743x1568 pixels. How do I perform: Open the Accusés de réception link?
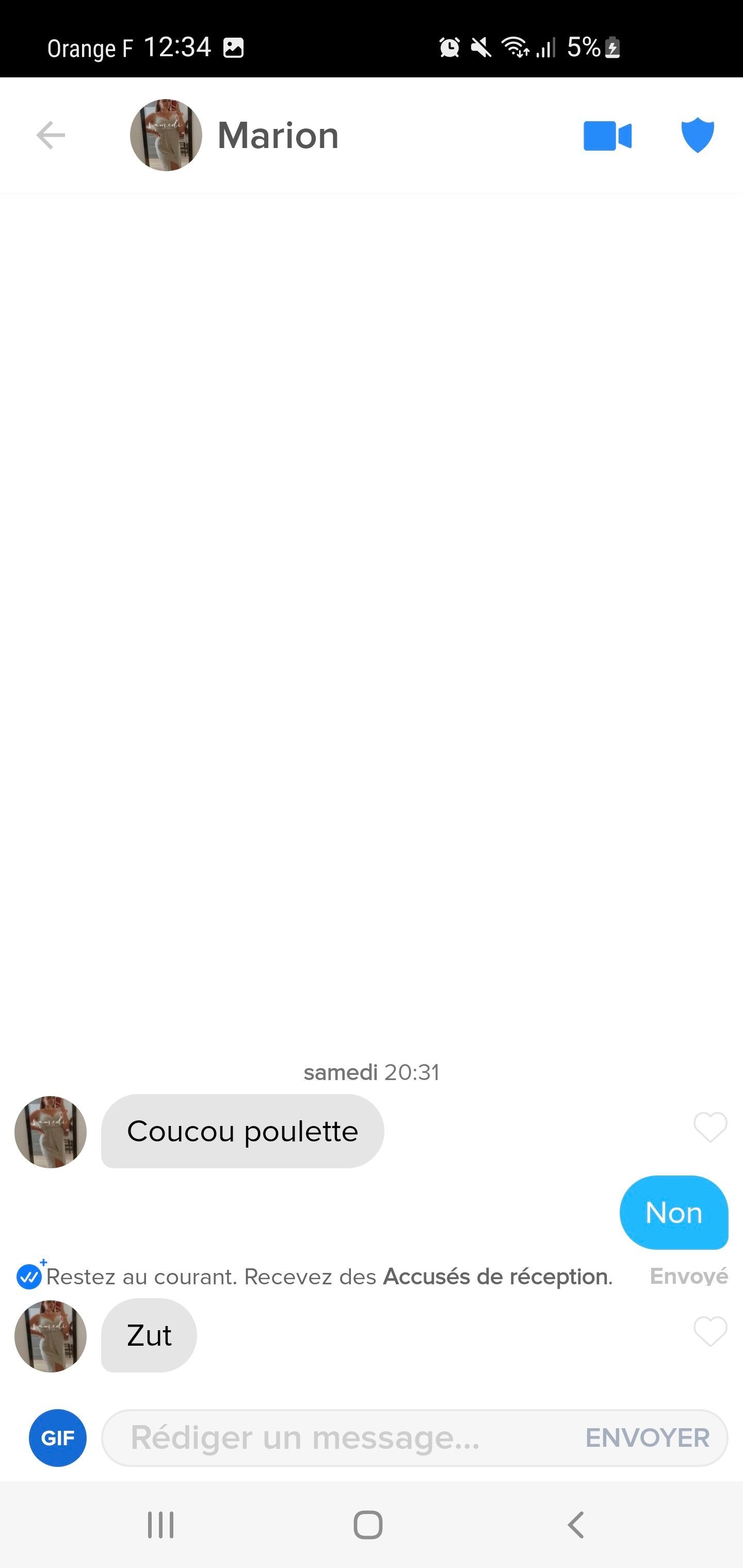tap(496, 1277)
